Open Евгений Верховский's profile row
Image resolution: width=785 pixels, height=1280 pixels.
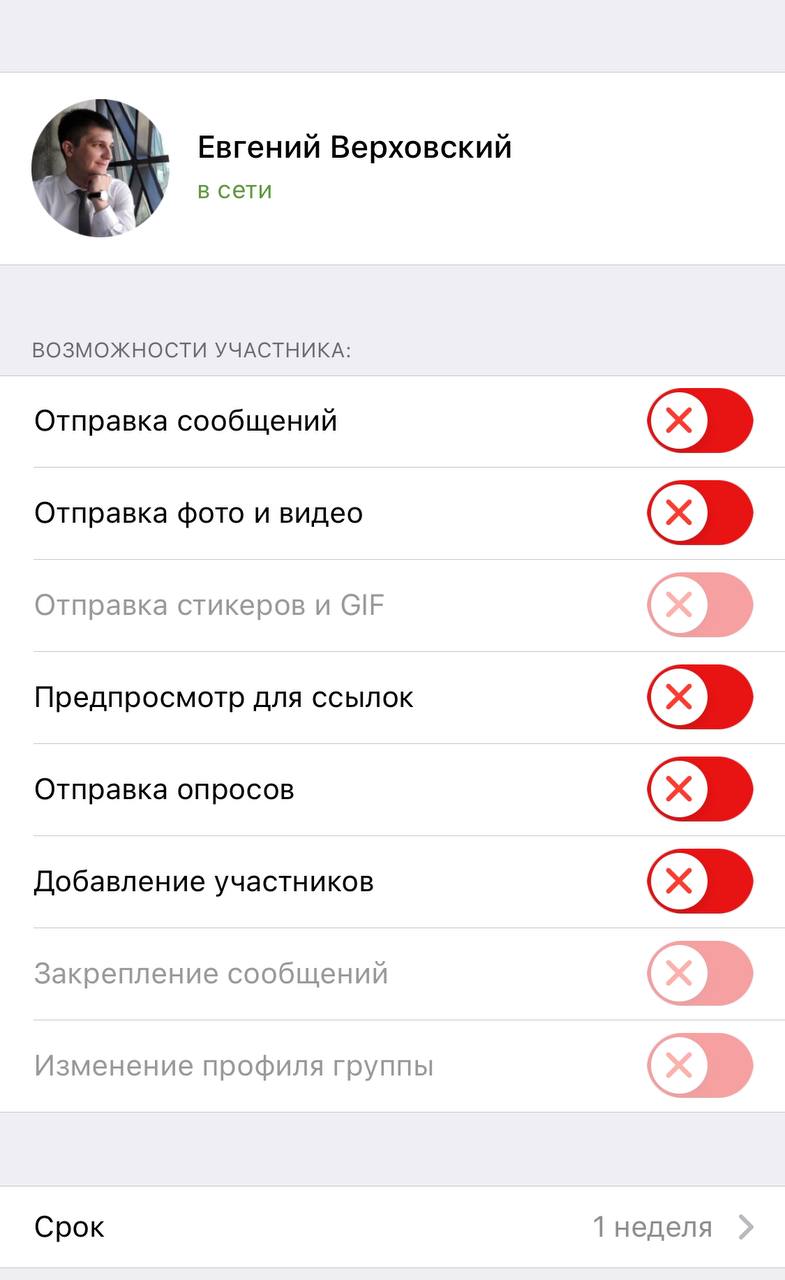(392, 168)
